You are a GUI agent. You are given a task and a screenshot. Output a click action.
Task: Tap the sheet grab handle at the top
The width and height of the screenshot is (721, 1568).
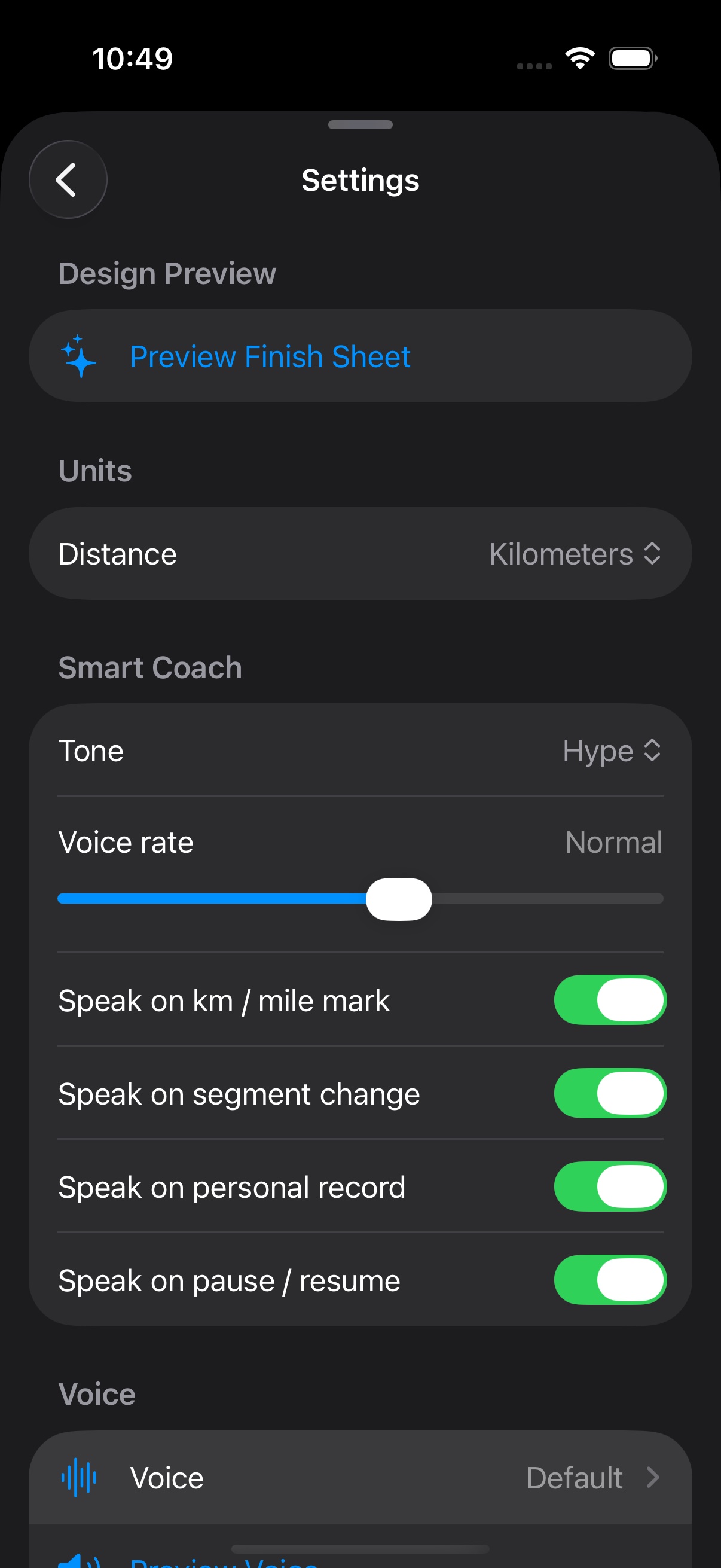[360, 124]
